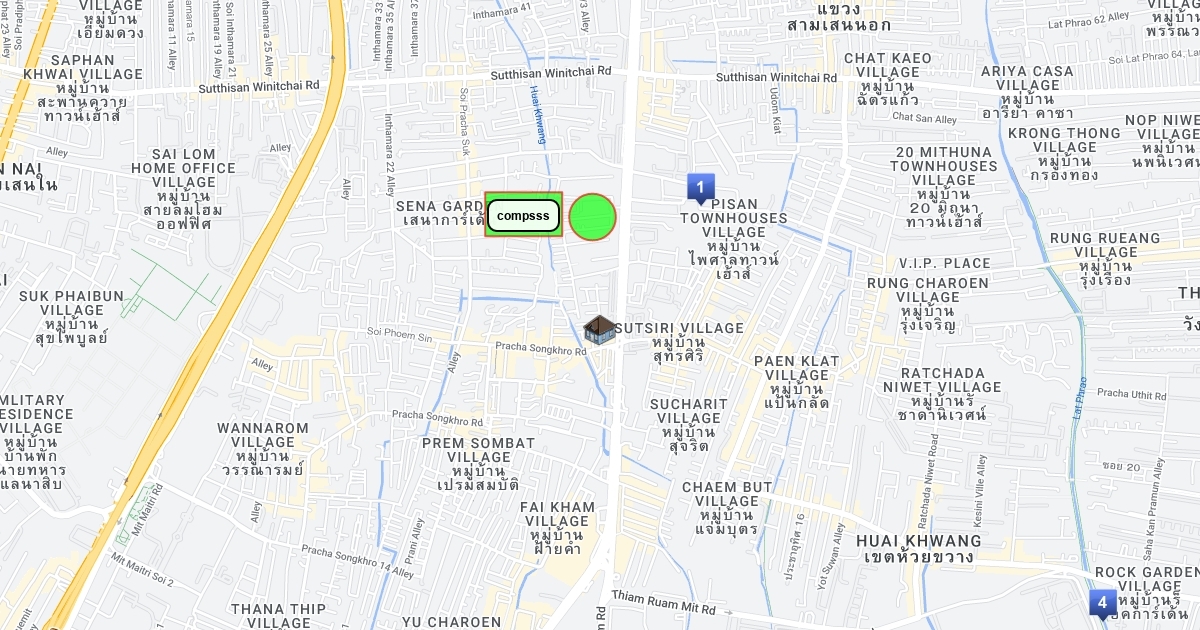Select map marker number 4

1102,603
